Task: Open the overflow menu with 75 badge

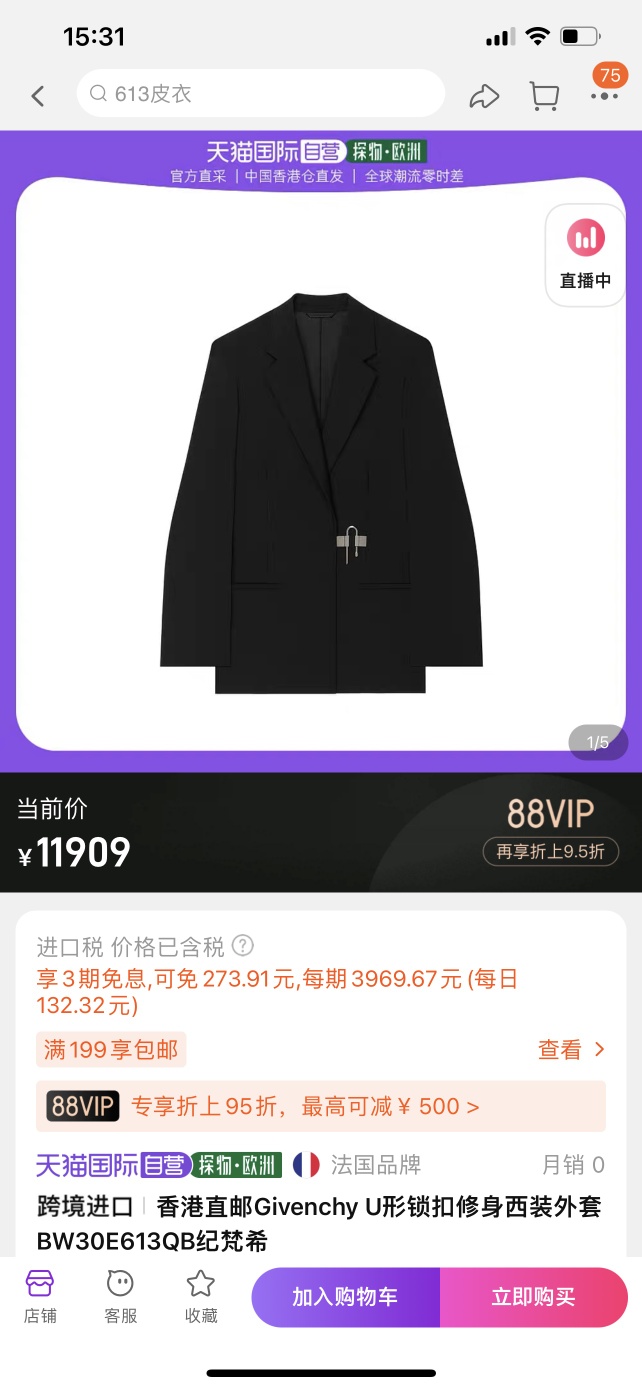Action: click(604, 96)
